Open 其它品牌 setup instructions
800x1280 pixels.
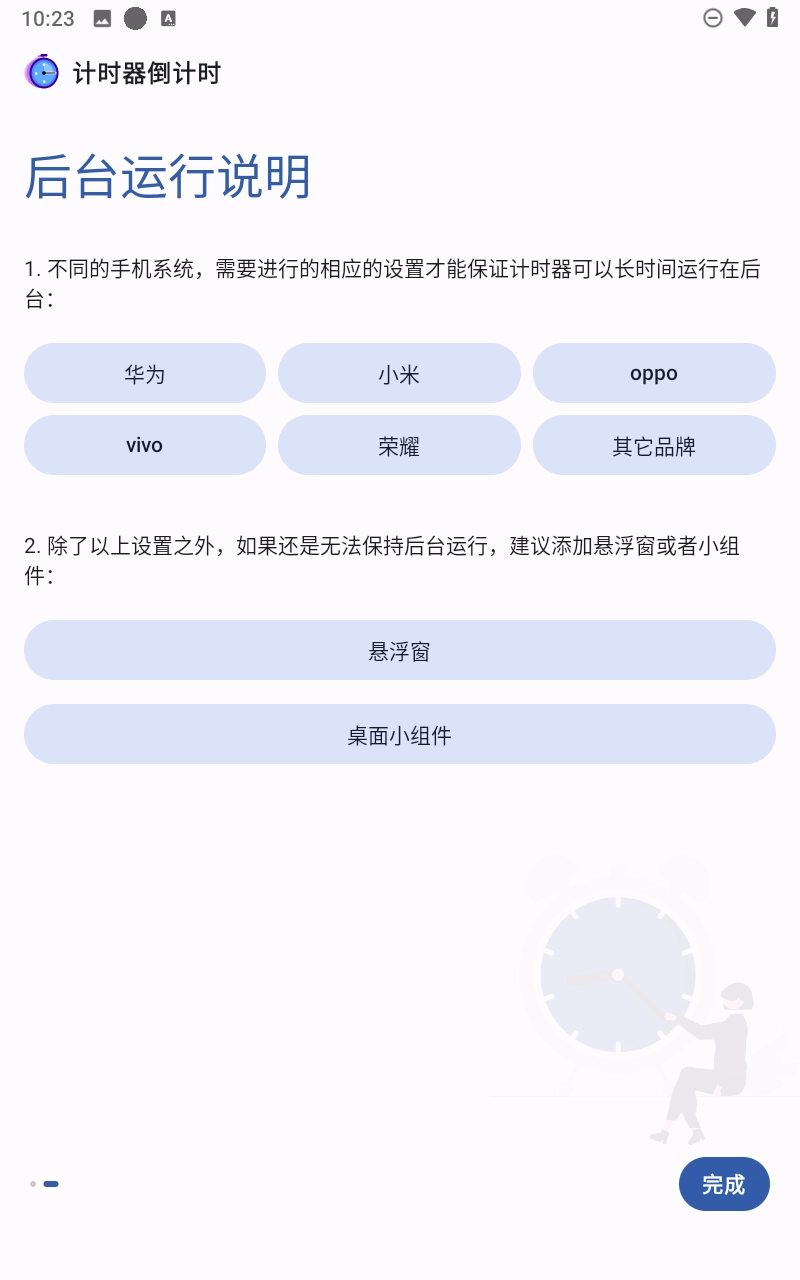point(654,445)
